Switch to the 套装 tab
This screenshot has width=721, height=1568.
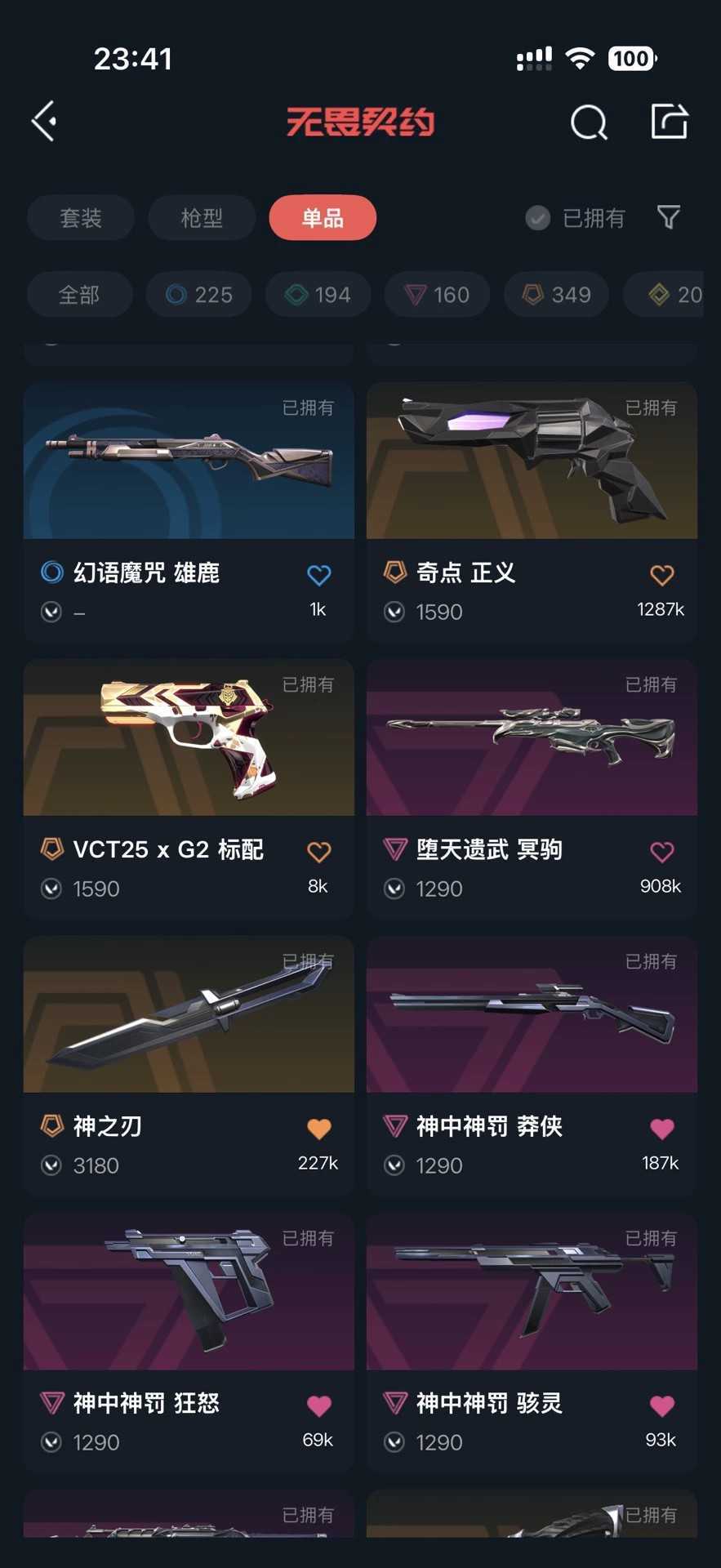pyautogui.click(x=80, y=217)
